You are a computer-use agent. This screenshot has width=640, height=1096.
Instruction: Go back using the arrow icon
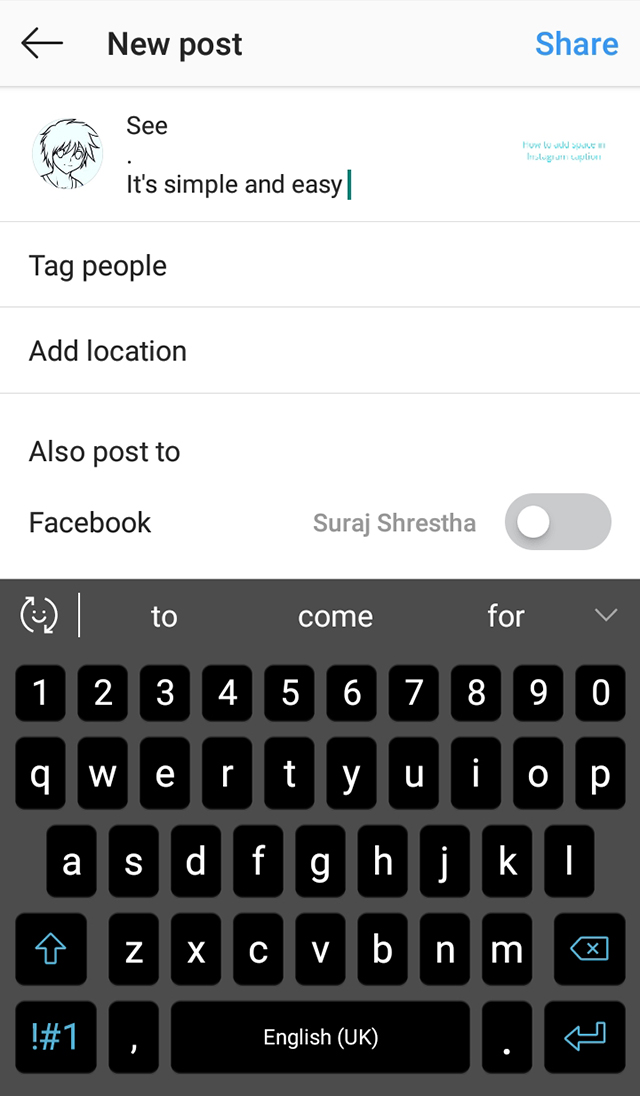pos(42,44)
